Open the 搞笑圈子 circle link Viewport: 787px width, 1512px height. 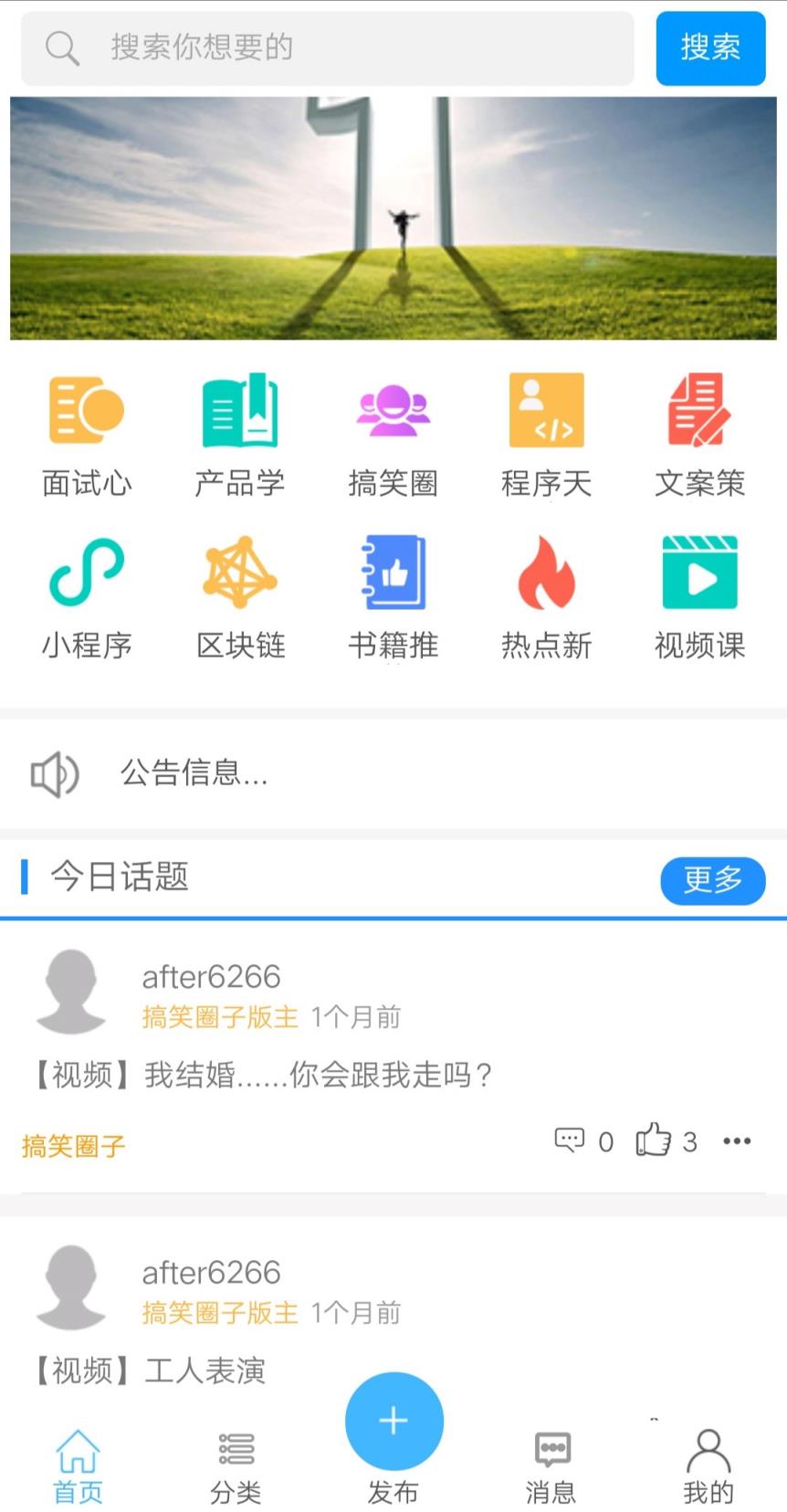pyautogui.click(x=73, y=1147)
